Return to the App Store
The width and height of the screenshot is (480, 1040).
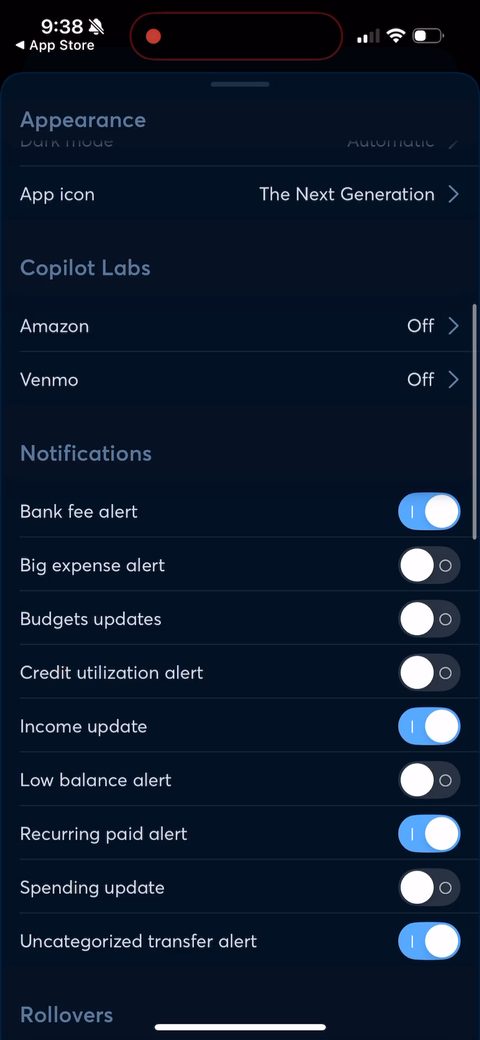coord(55,46)
